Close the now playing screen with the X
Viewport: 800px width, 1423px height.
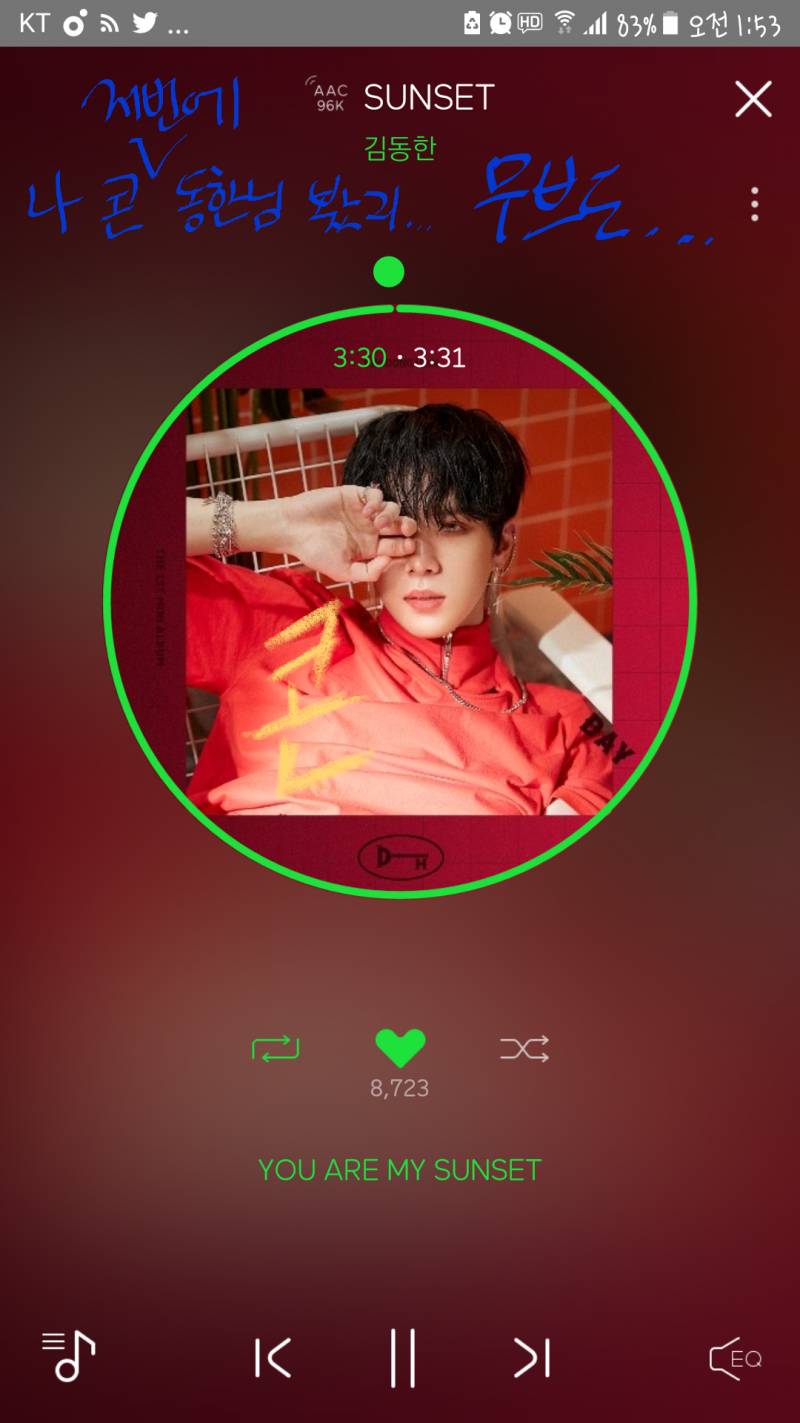753,99
